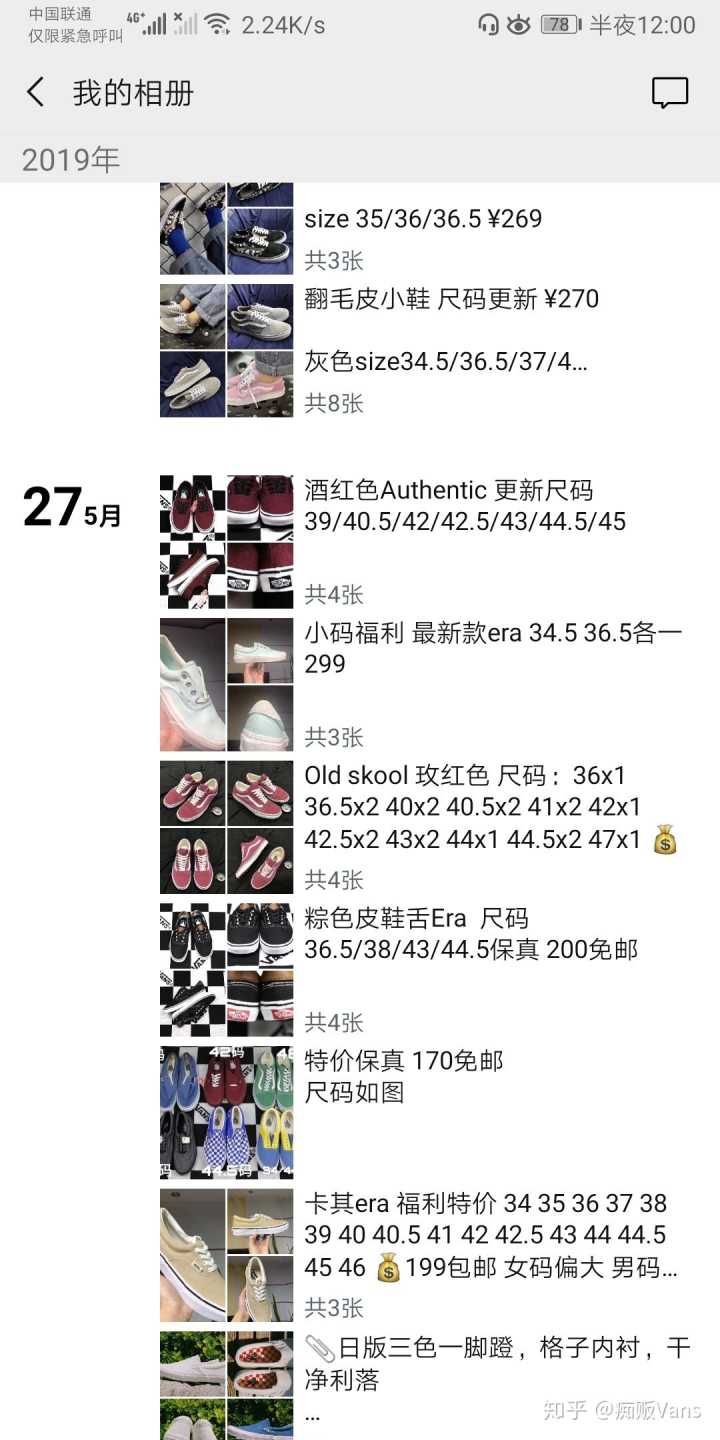Go back from 我的相册
The image size is (720, 1440).
tap(36, 93)
